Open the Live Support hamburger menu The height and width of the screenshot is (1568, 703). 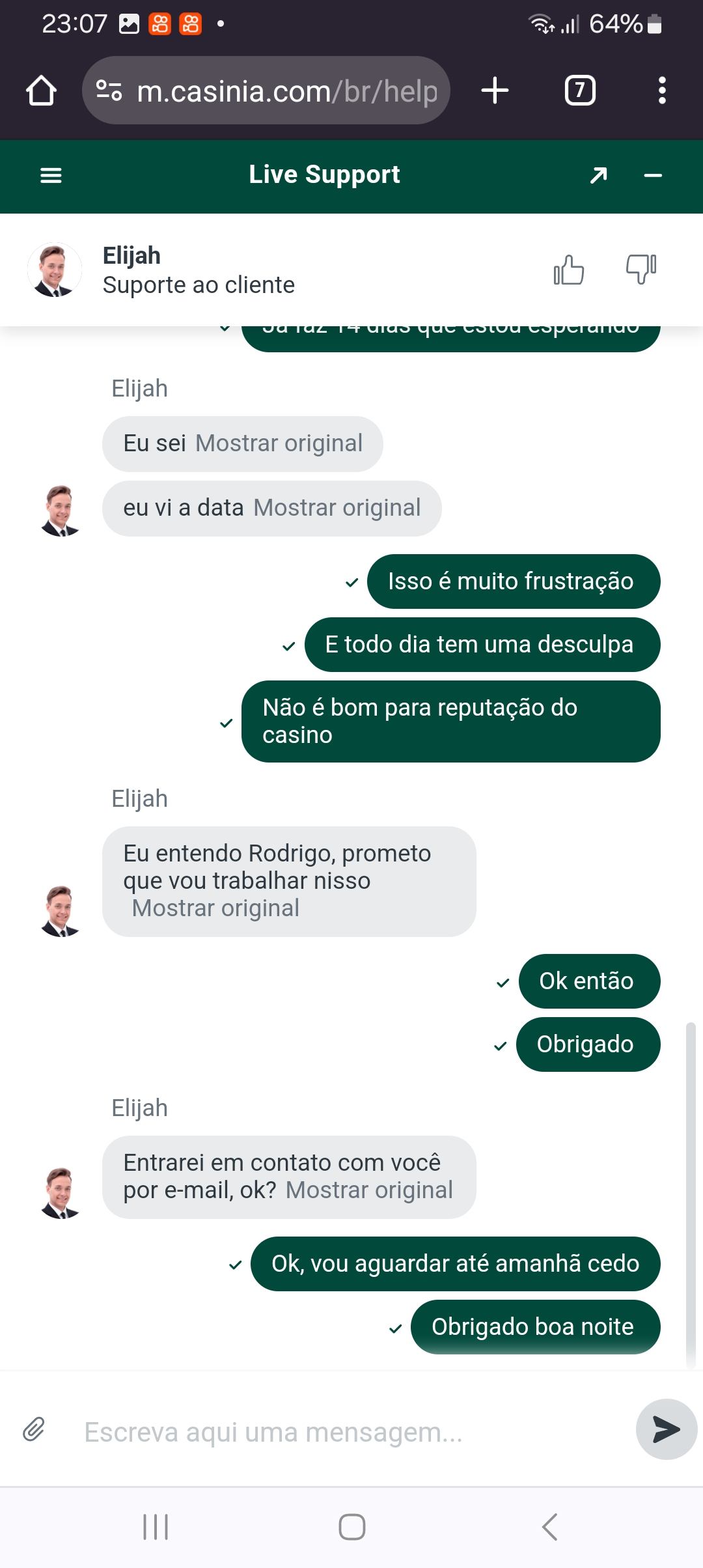51,175
